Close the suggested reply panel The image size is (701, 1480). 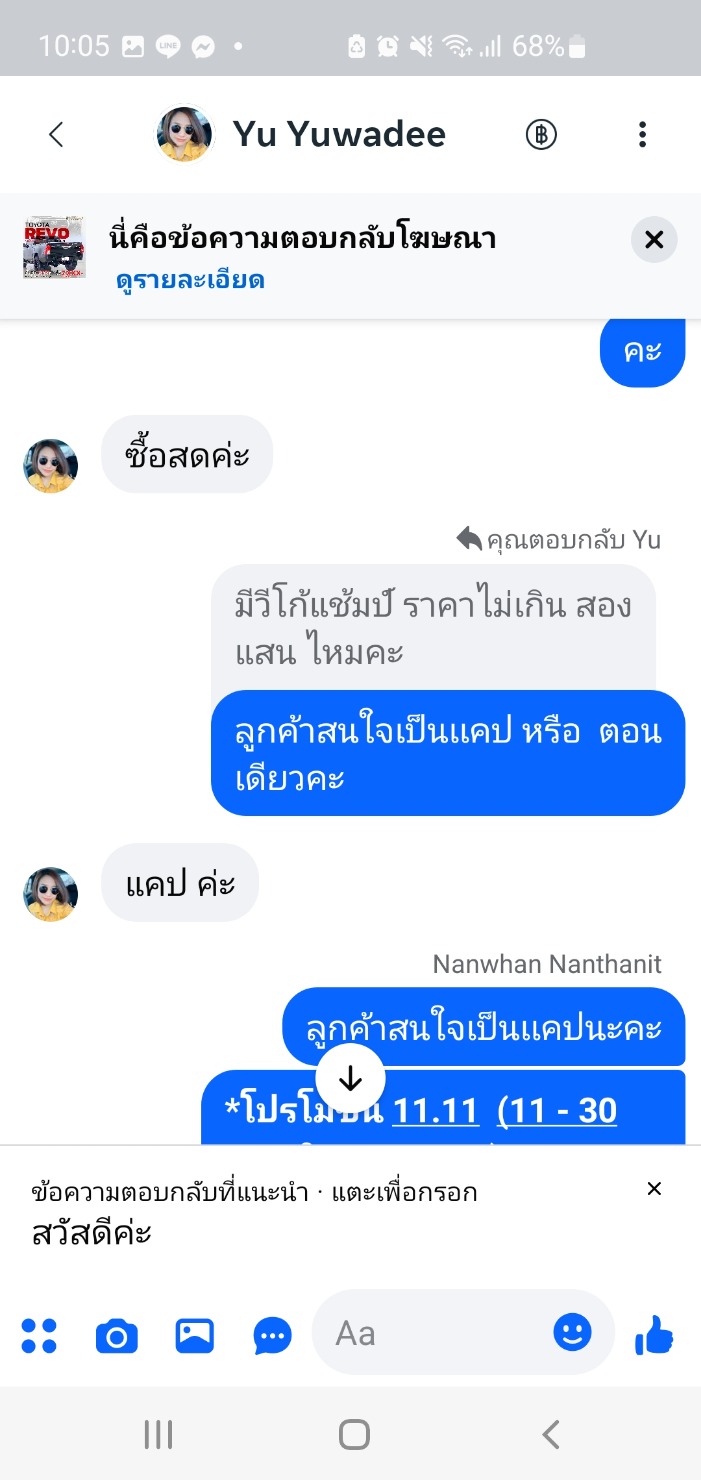click(654, 1189)
